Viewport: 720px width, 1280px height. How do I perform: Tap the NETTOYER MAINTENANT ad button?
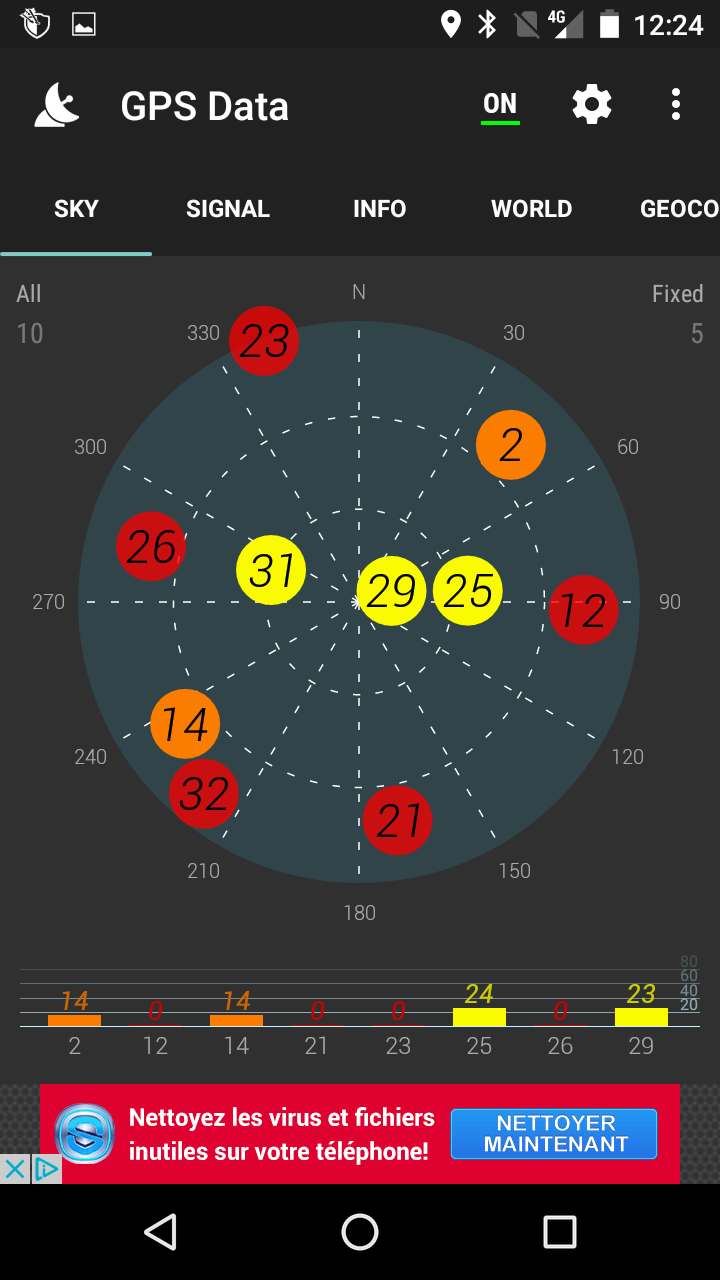(x=554, y=1134)
